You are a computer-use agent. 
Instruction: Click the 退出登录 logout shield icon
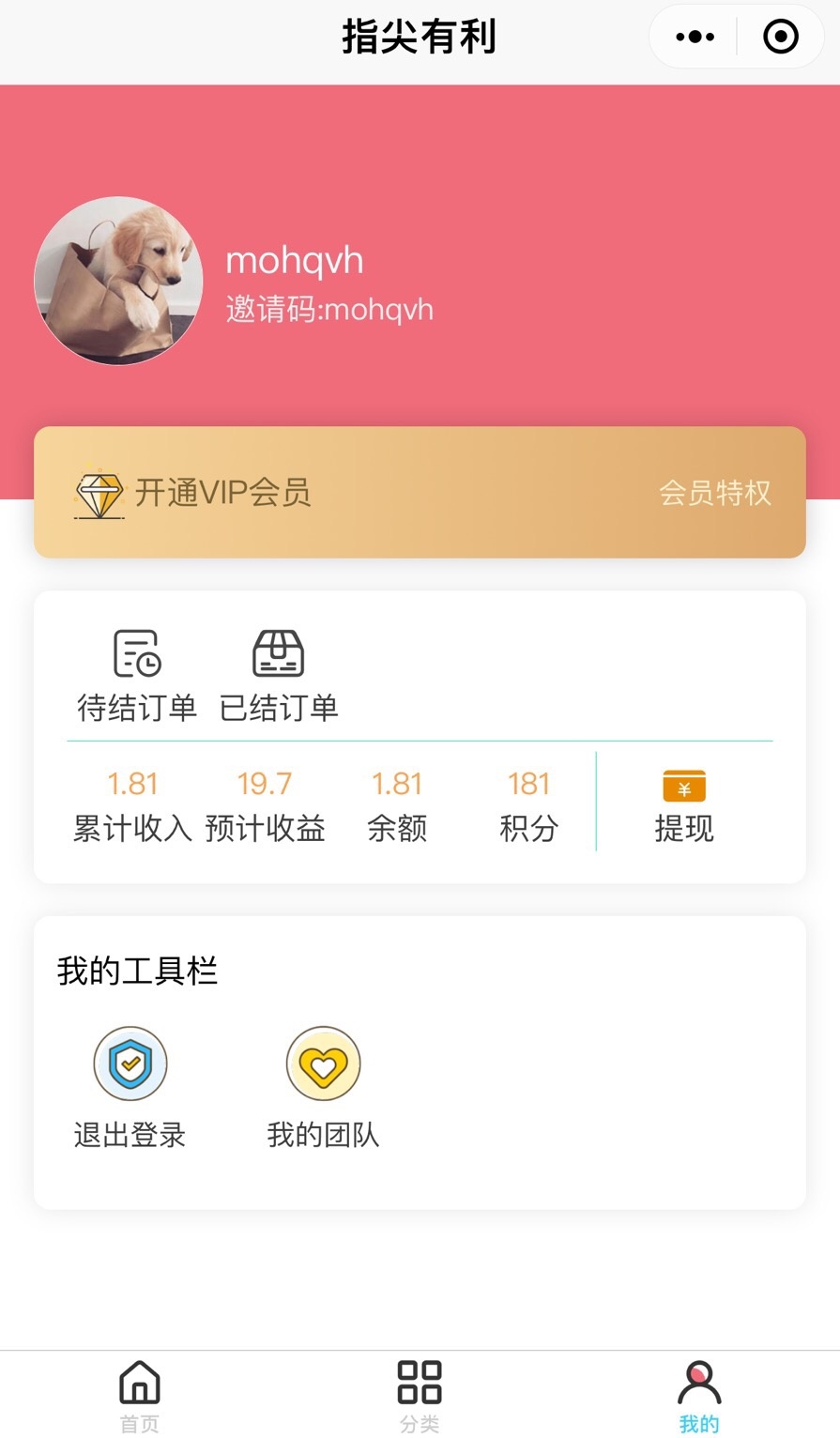[x=131, y=1063]
